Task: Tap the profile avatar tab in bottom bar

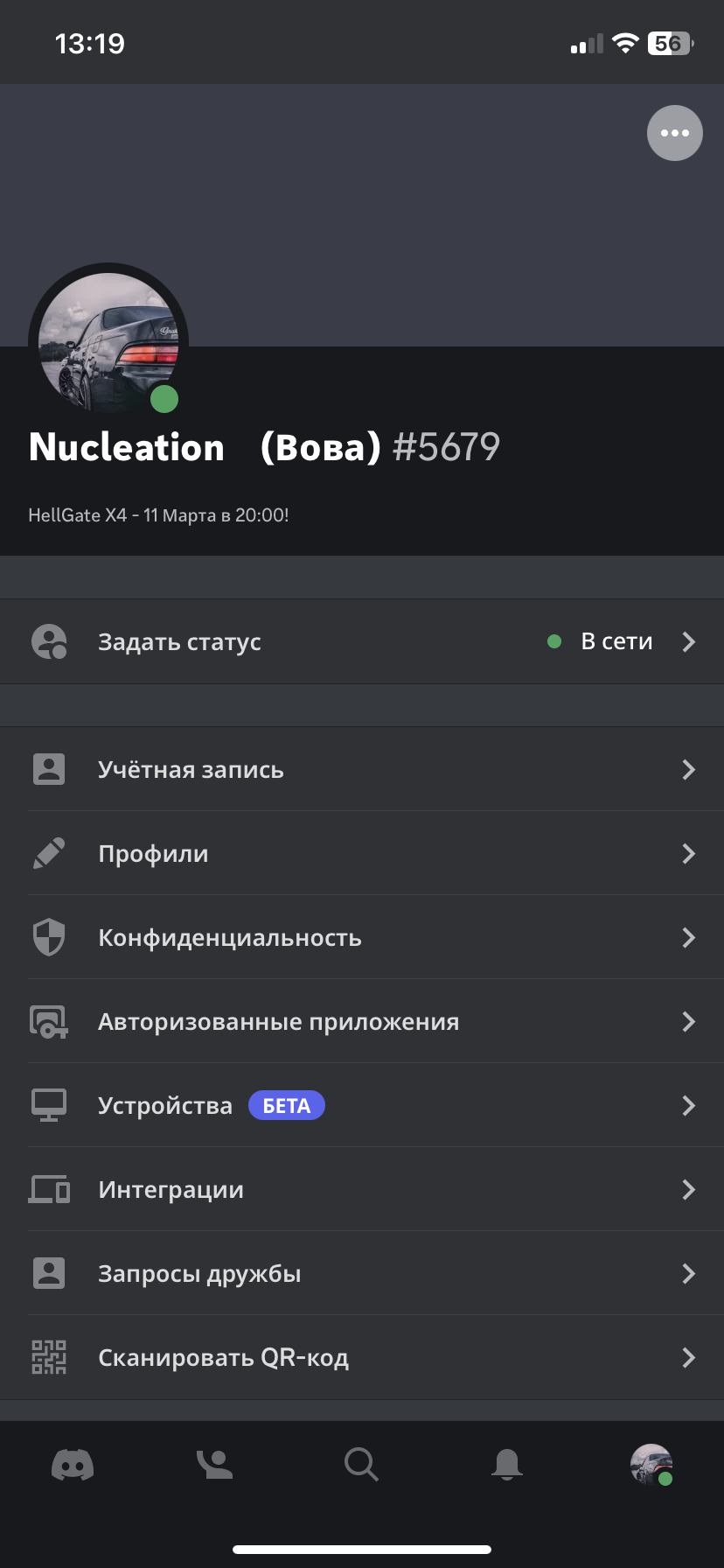Action: click(x=651, y=1465)
